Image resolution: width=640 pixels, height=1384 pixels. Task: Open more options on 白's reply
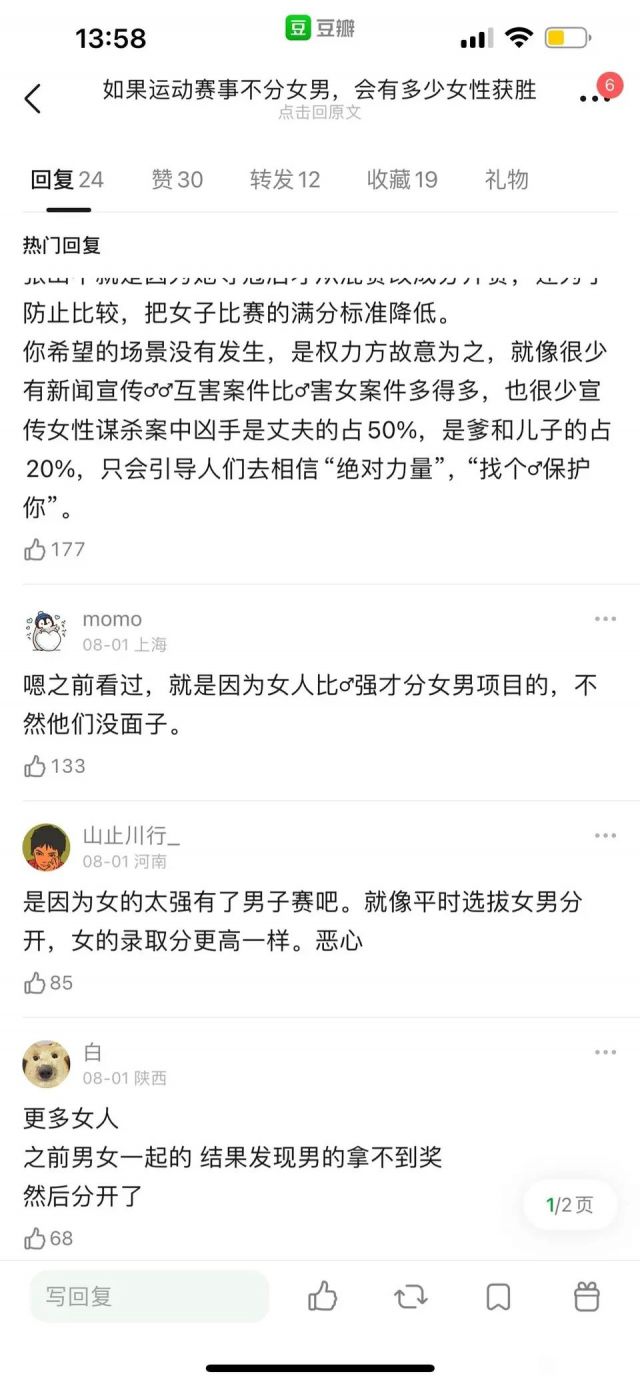[x=605, y=1052]
